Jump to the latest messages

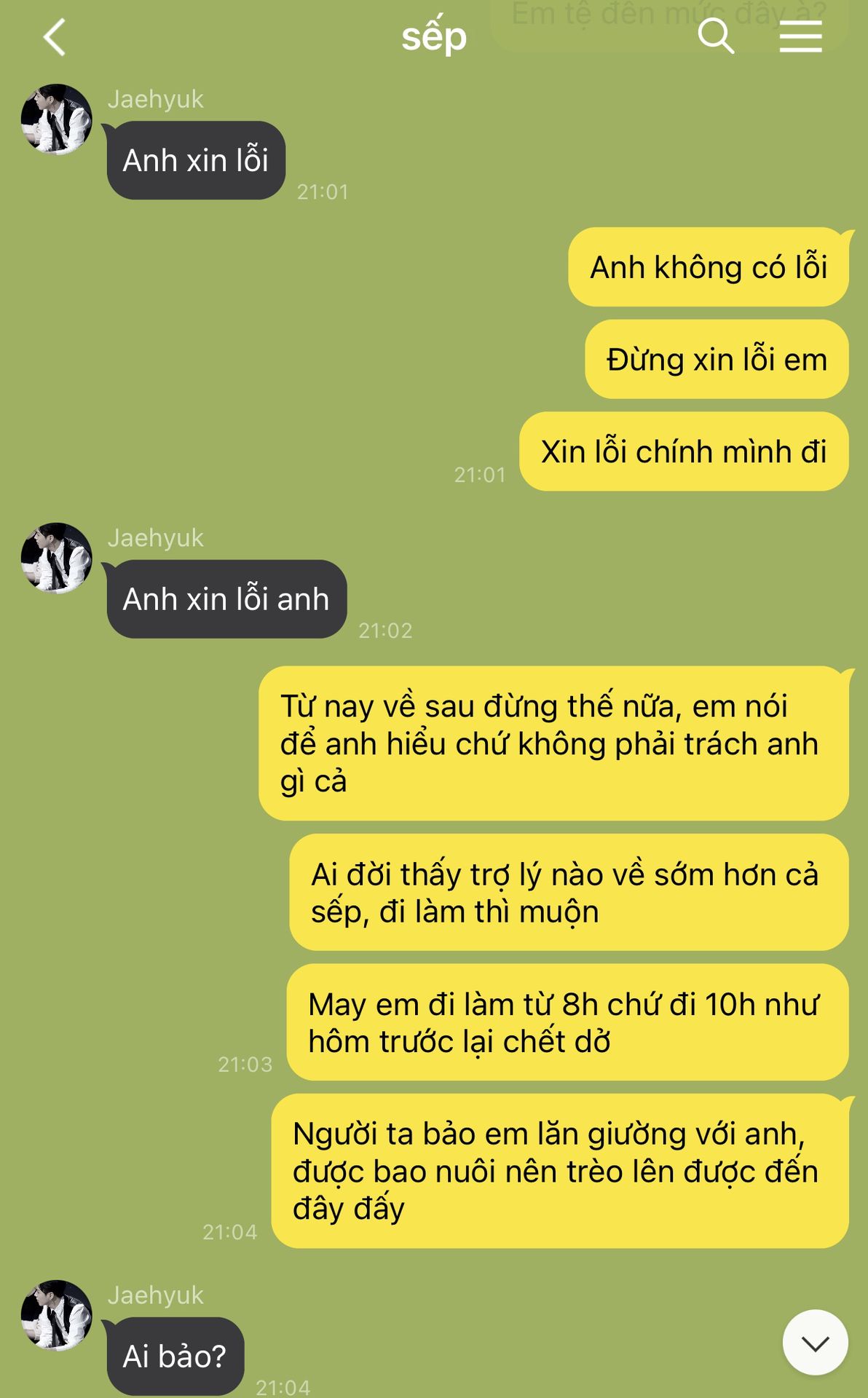pyautogui.click(x=815, y=1343)
